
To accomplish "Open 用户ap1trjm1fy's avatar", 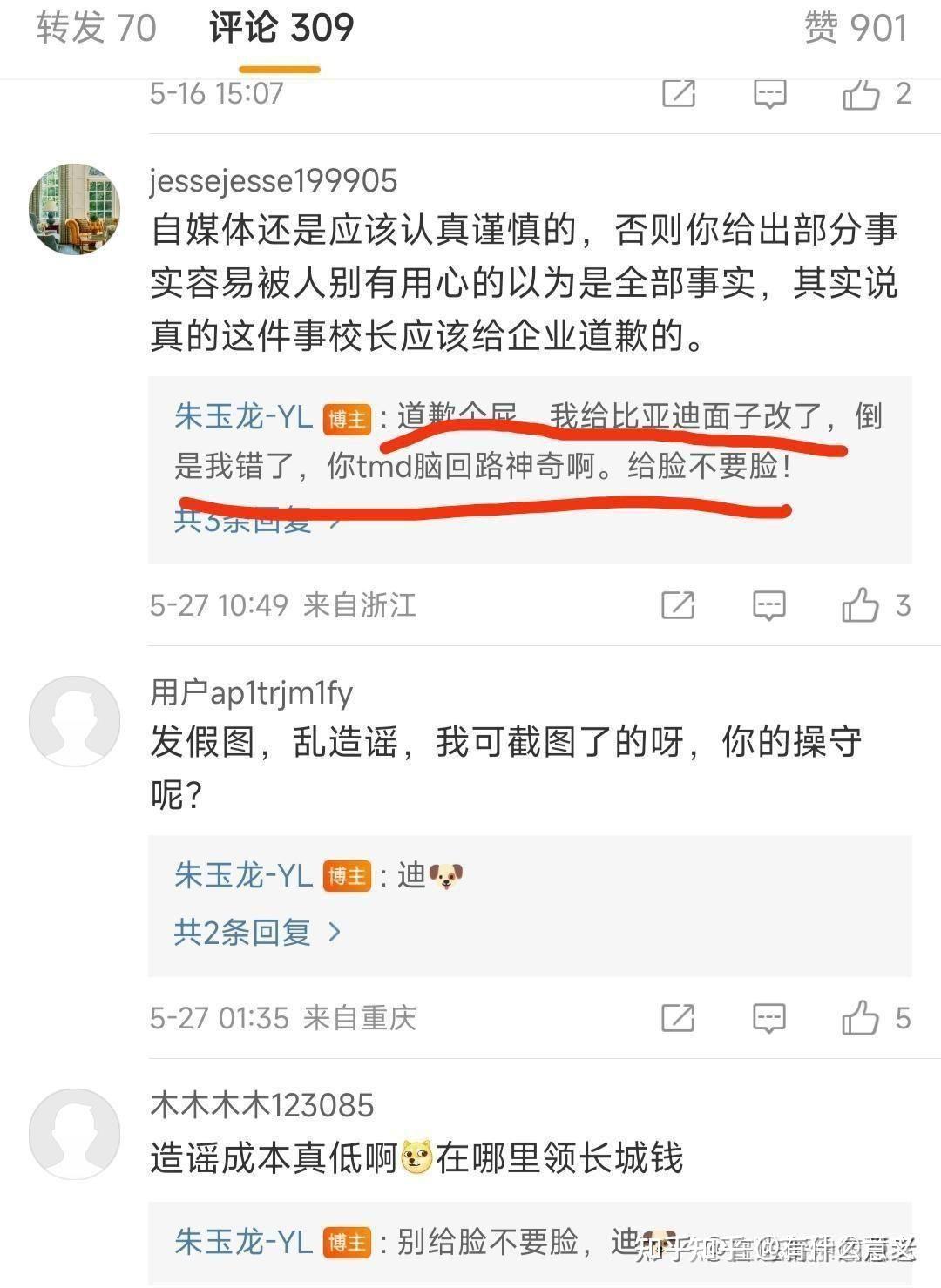I will (75, 721).
